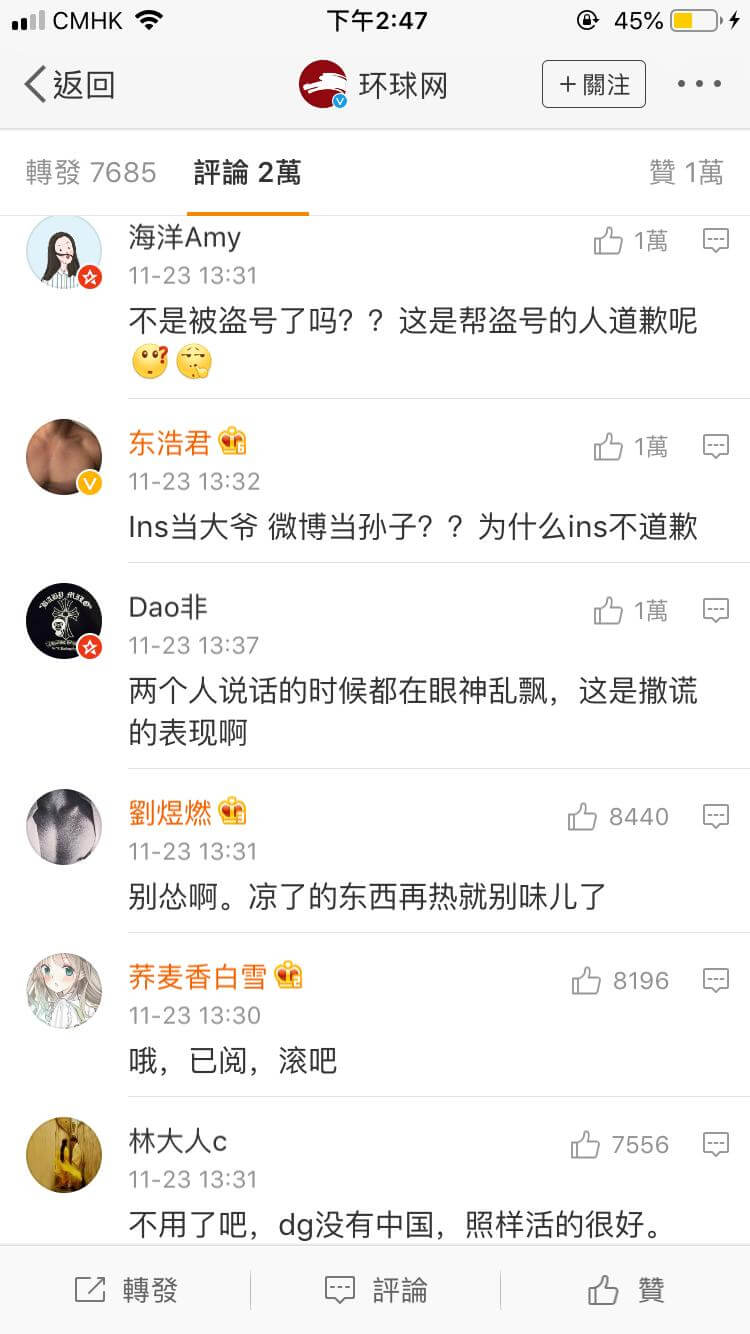Switch to the 轉發 7685 tab
This screenshot has width=750, height=1334.
(x=91, y=173)
